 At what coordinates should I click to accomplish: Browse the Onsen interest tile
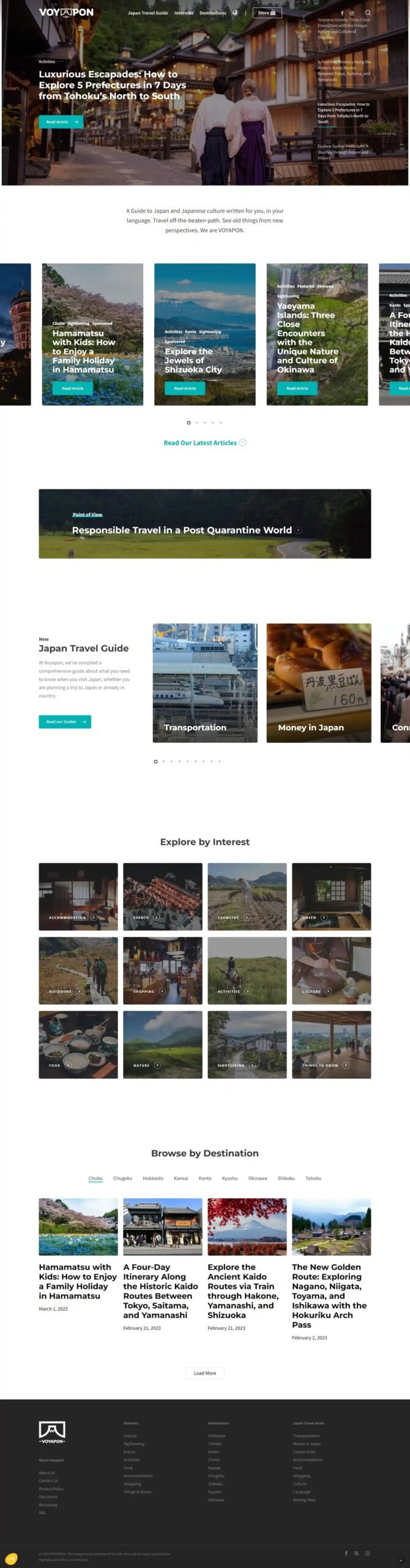(331, 897)
